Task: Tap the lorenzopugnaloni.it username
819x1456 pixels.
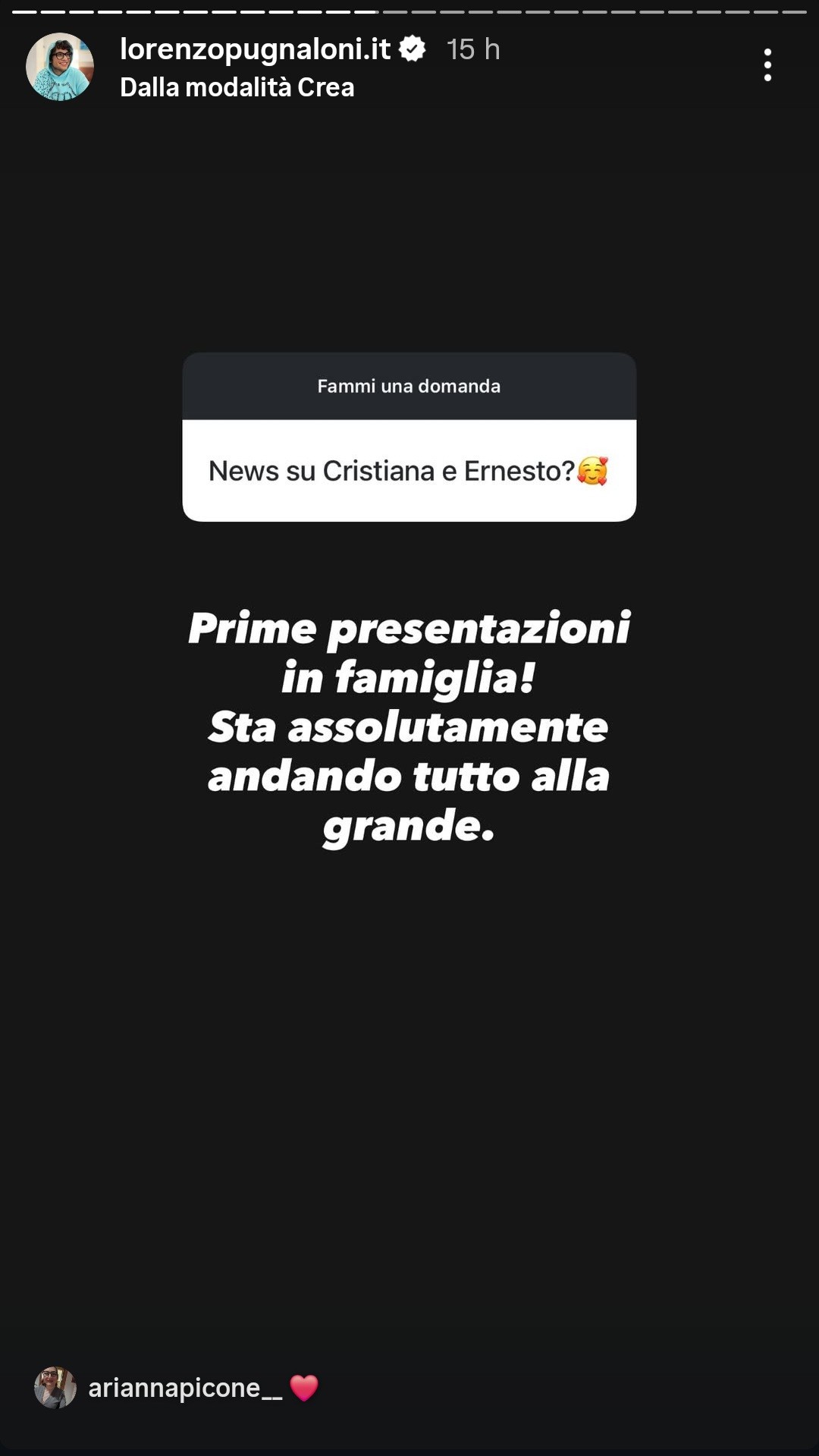Action: 255,49
